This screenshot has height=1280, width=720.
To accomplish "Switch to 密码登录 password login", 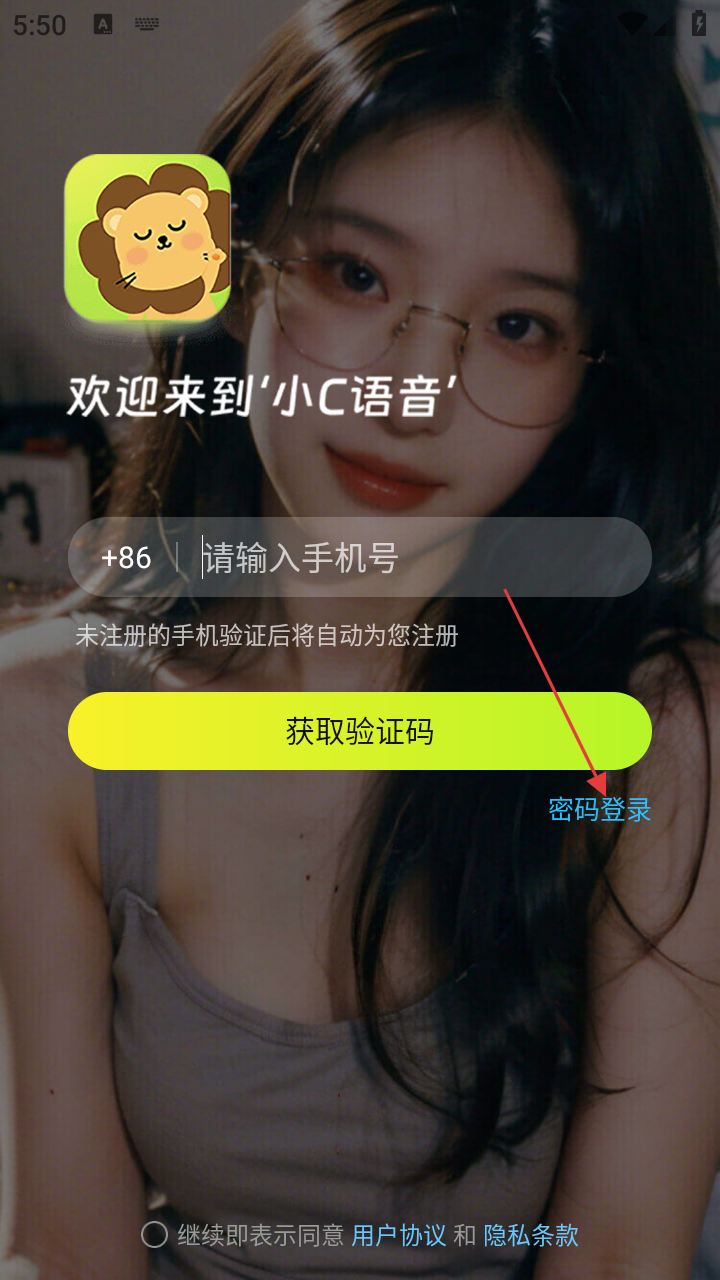I will (x=600, y=809).
